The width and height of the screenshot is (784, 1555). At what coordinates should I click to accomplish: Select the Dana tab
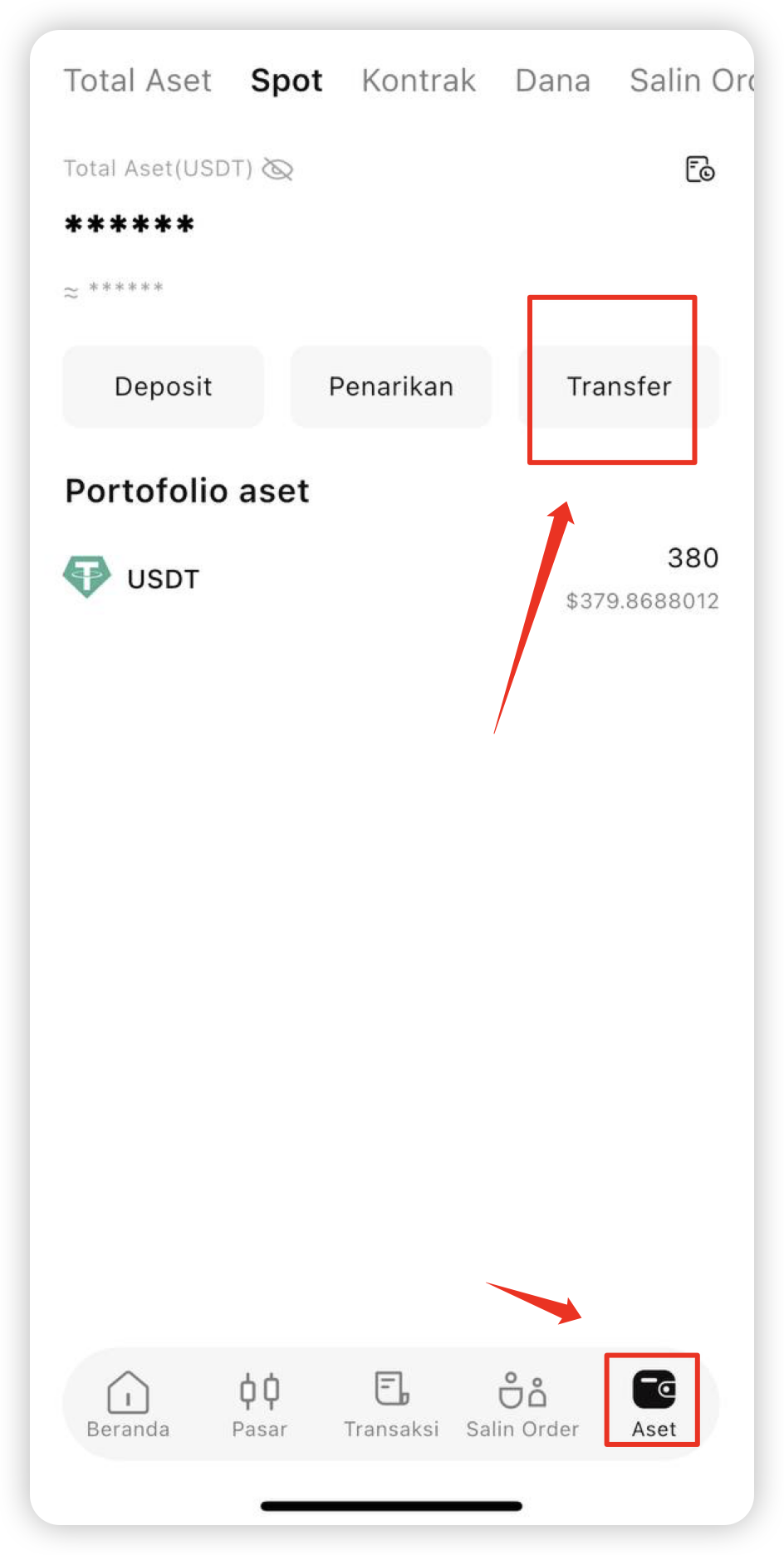click(x=552, y=81)
